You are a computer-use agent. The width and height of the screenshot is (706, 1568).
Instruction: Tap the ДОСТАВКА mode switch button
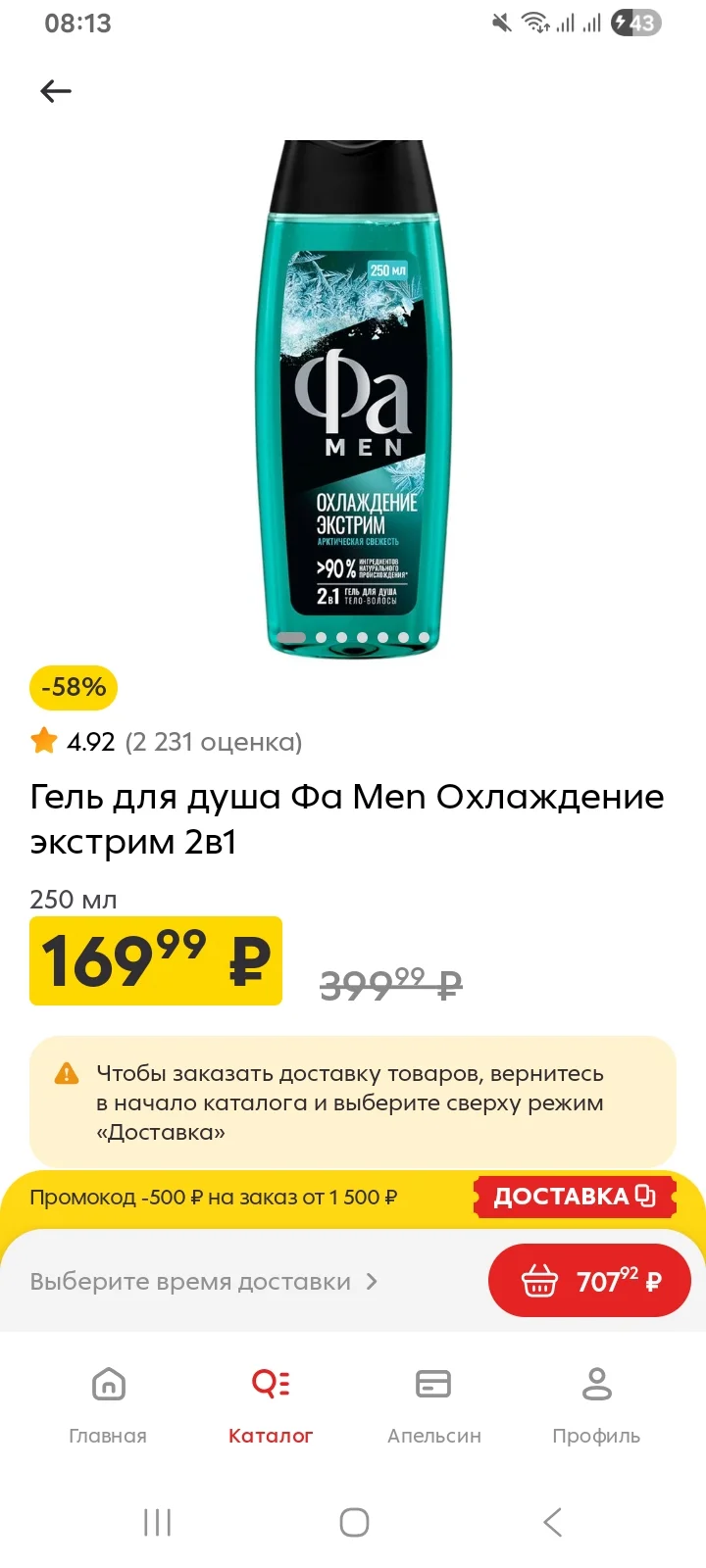pyautogui.click(x=574, y=1197)
